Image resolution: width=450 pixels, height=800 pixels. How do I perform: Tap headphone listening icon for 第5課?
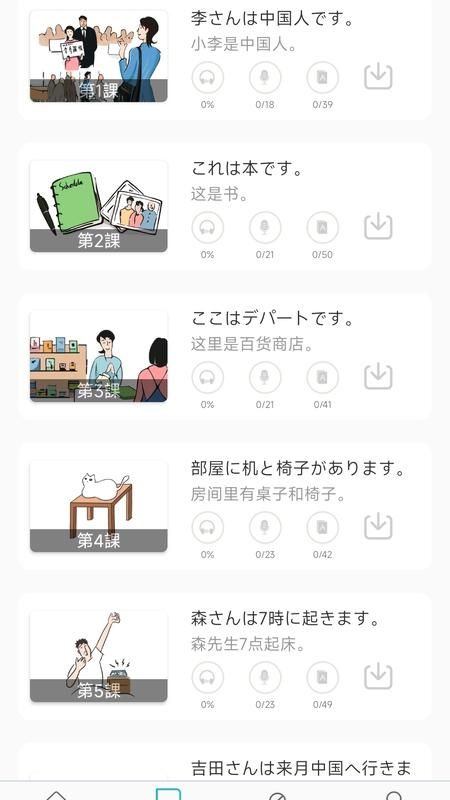pos(207,678)
